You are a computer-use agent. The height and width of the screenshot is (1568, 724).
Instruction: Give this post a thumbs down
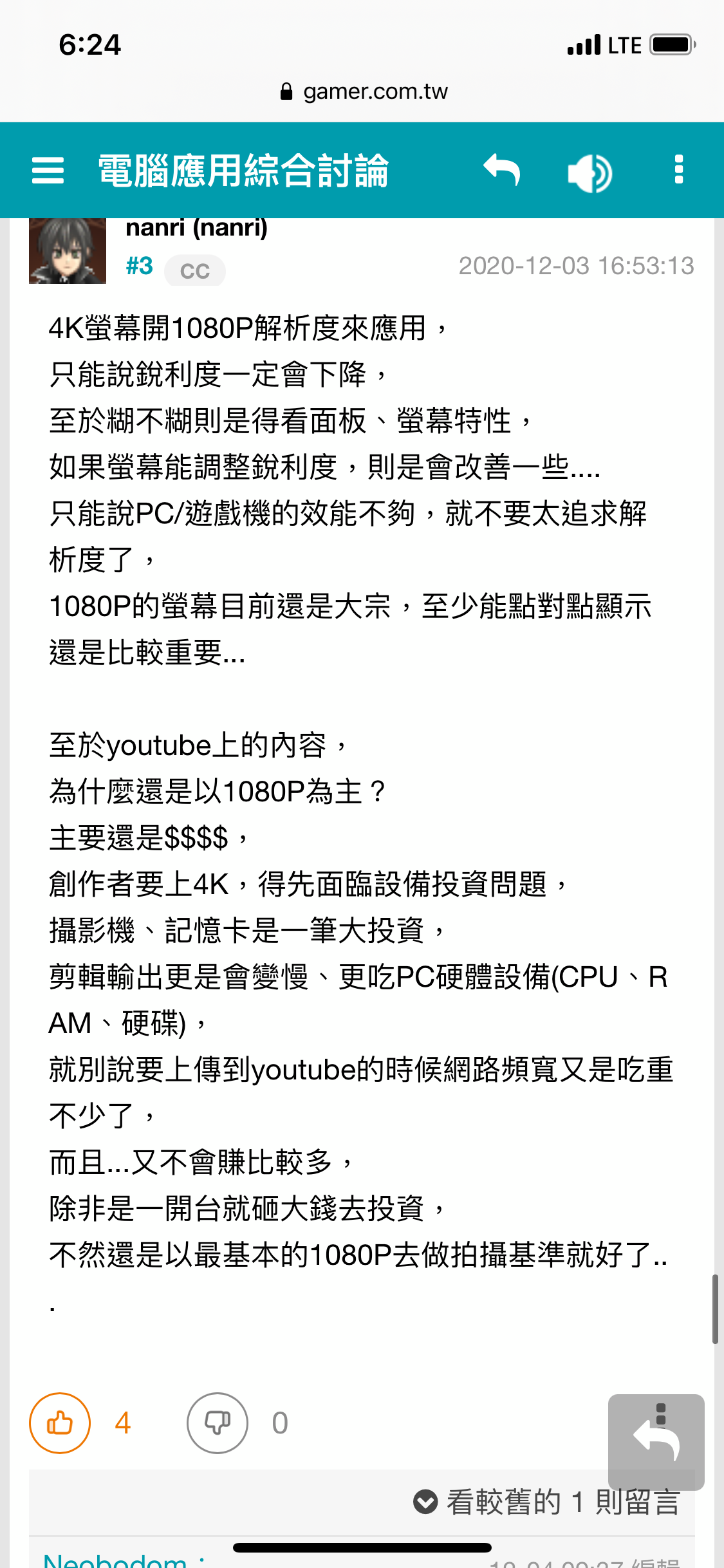click(x=218, y=1423)
